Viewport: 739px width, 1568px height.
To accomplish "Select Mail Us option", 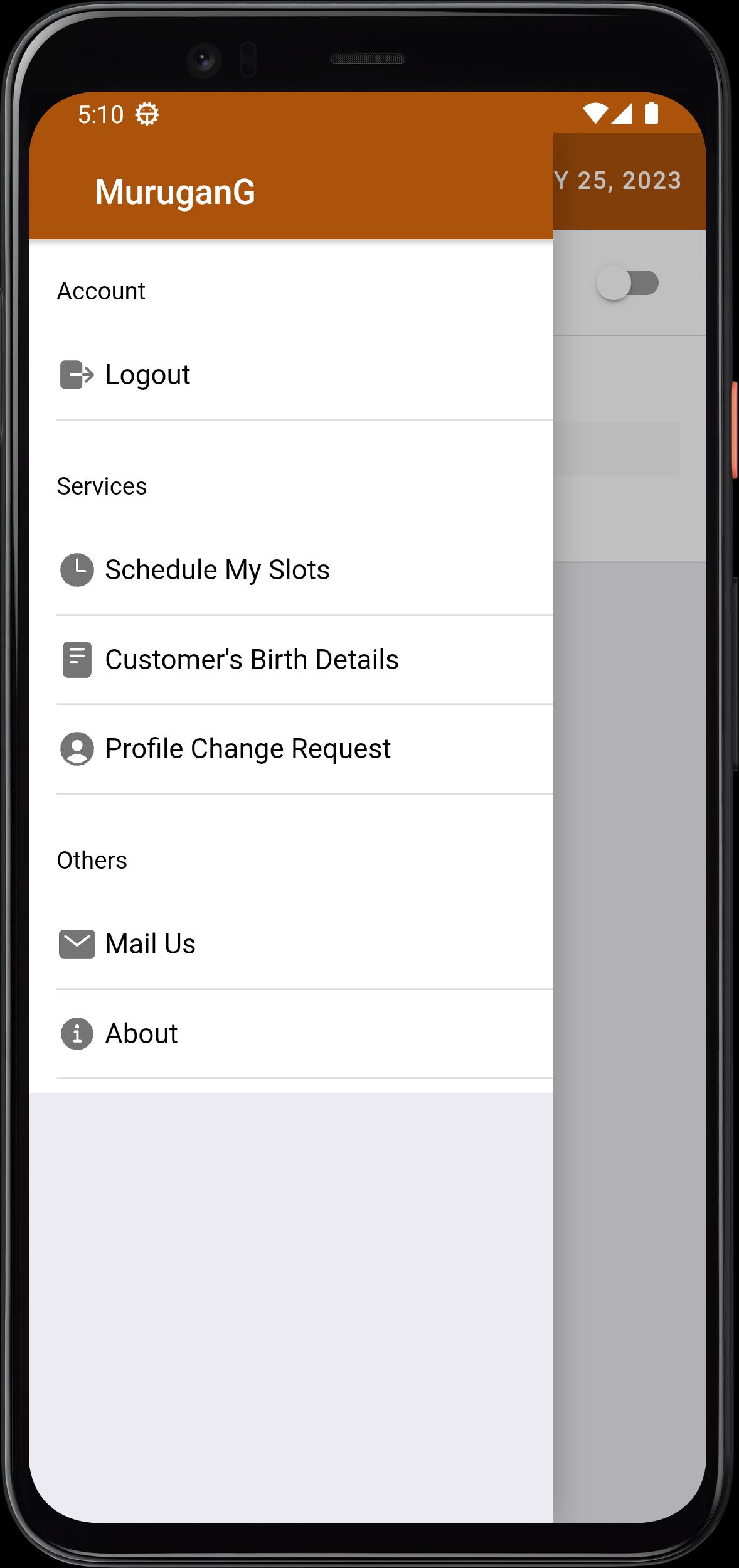I will pyautogui.click(x=291, y=944).
